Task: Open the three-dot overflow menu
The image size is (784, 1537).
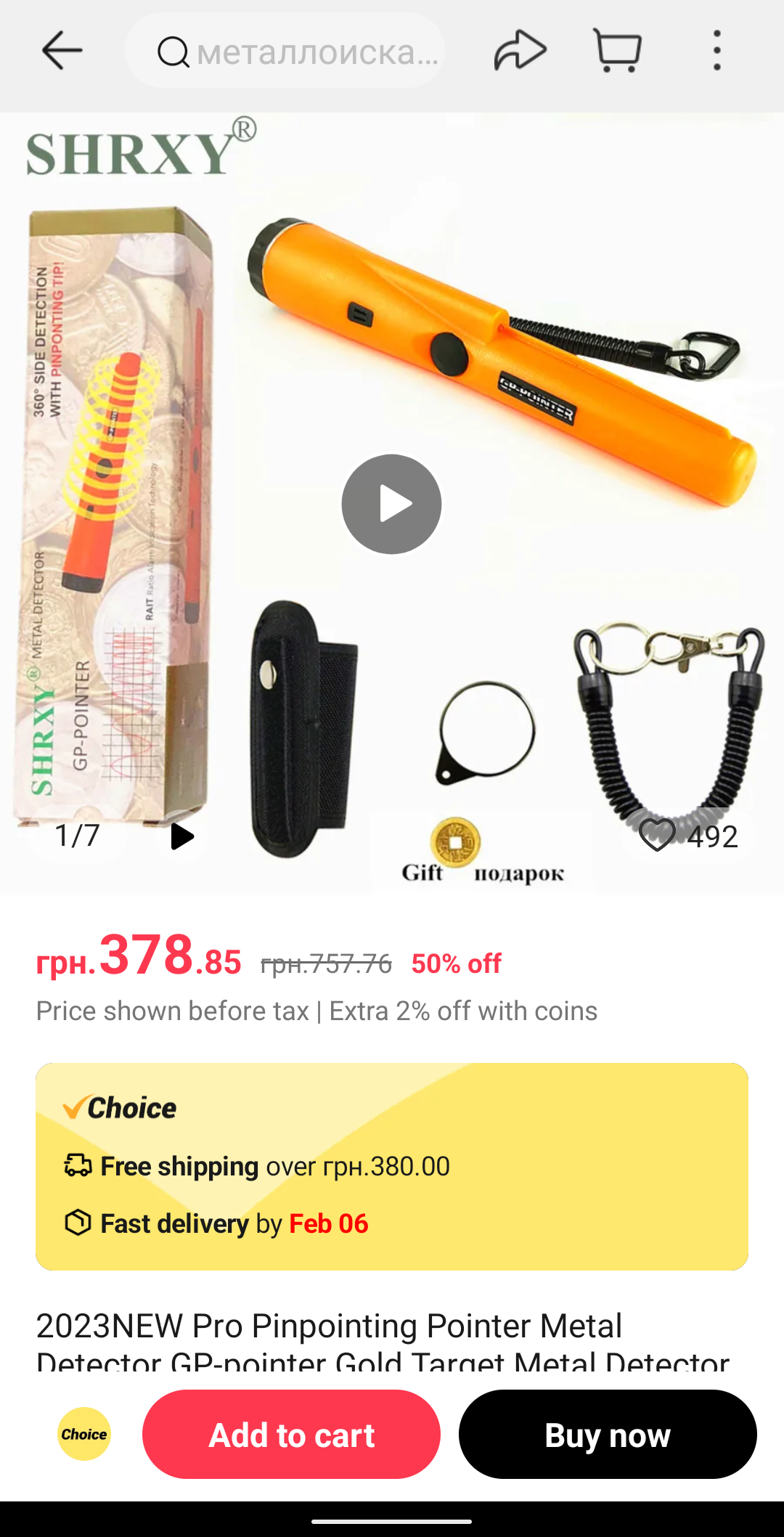Action: (x=717, y=51)
